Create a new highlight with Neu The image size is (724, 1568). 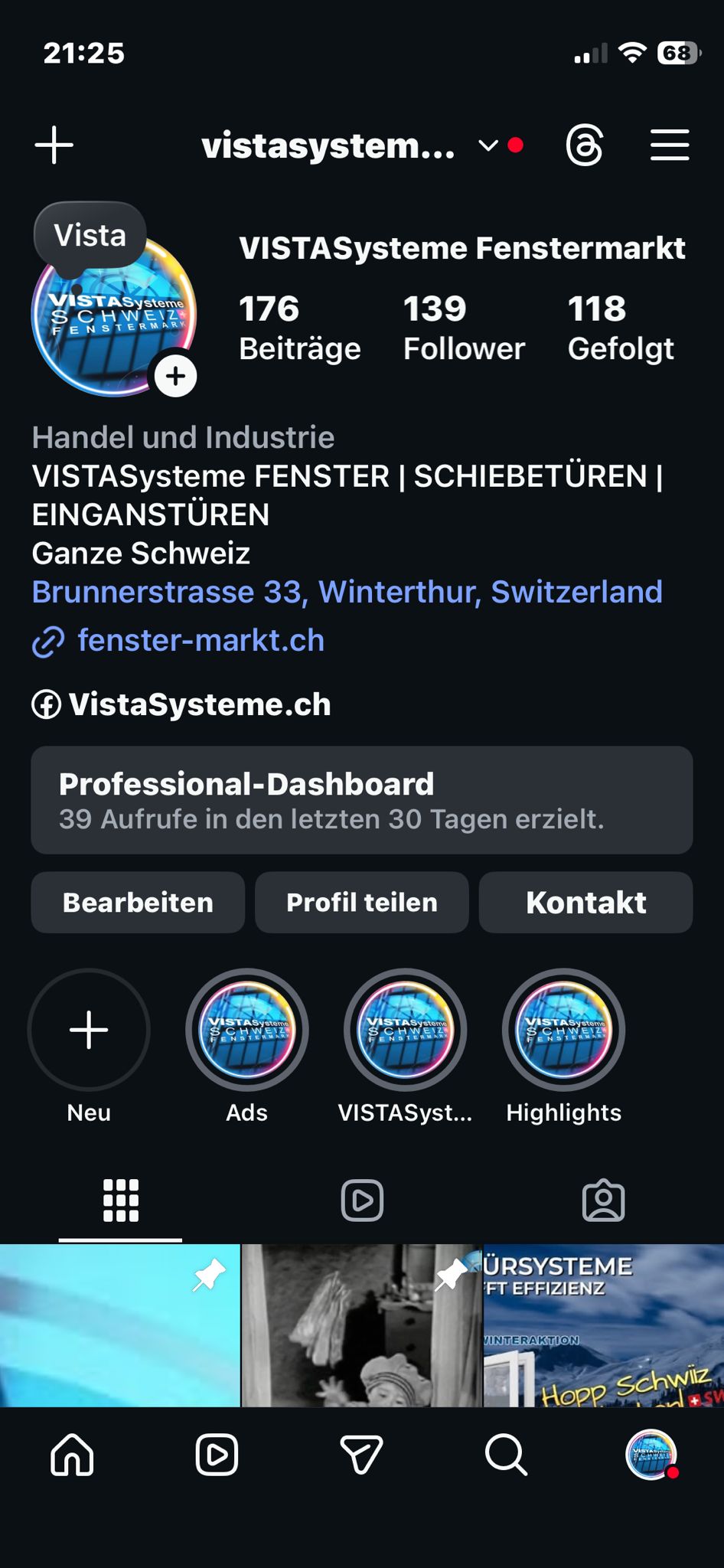click(89, 1030)
